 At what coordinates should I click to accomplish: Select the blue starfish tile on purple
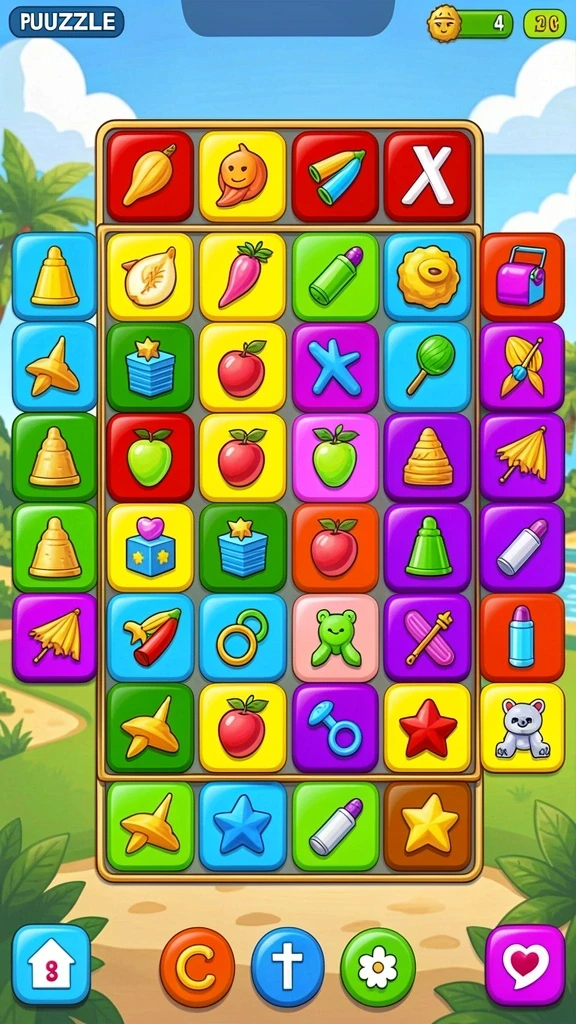click(335, 367)
